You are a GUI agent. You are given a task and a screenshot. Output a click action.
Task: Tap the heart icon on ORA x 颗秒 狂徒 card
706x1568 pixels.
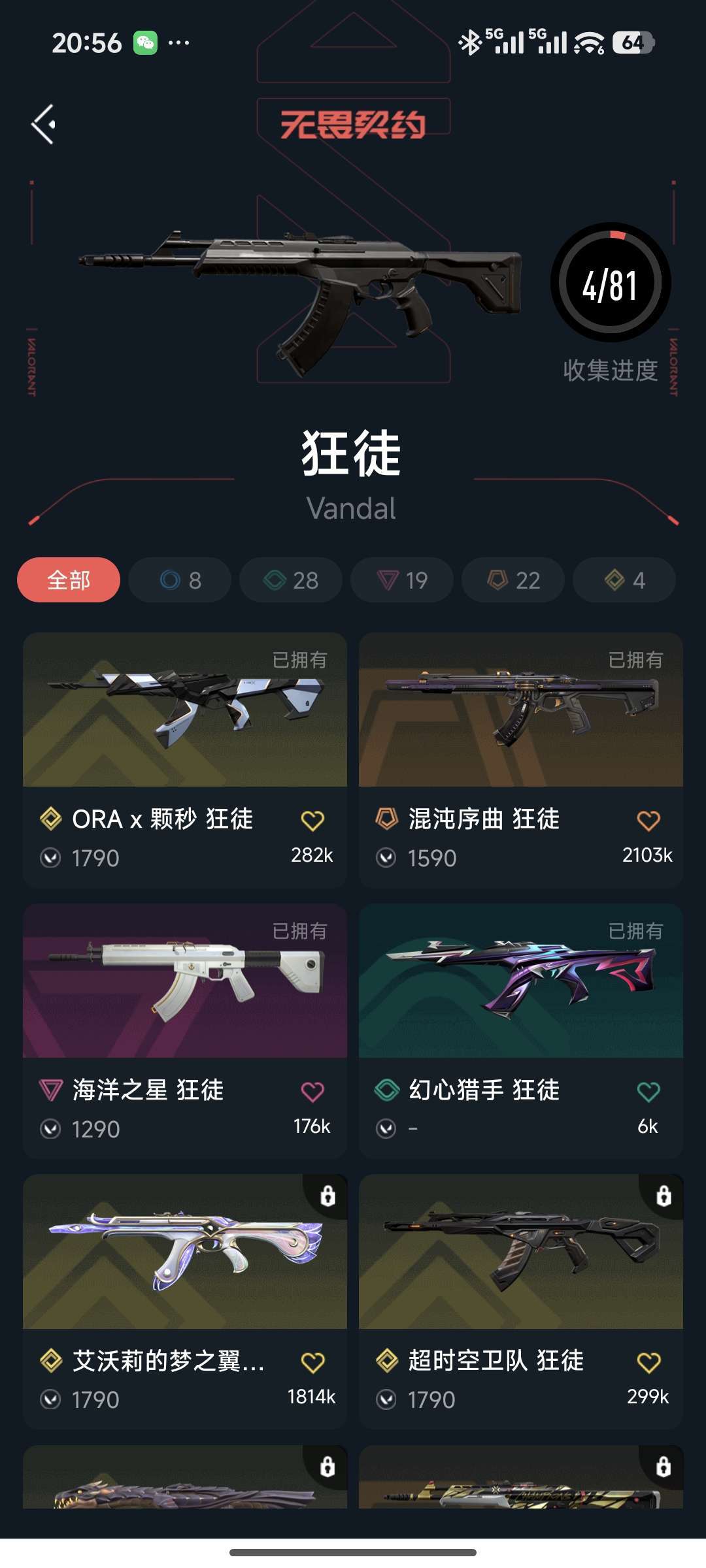click(x=313, y=821)
